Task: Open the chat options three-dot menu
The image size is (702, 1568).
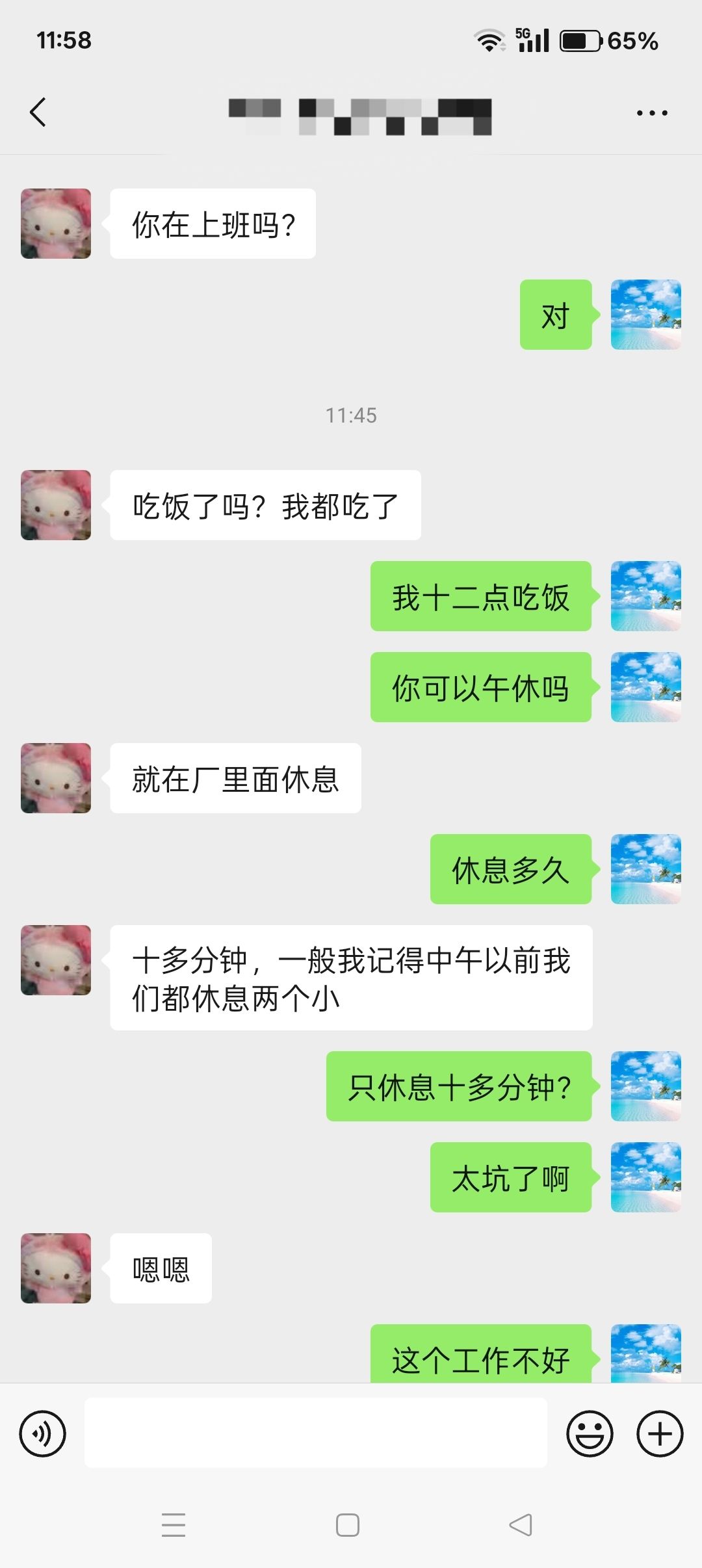Action: 651,113
